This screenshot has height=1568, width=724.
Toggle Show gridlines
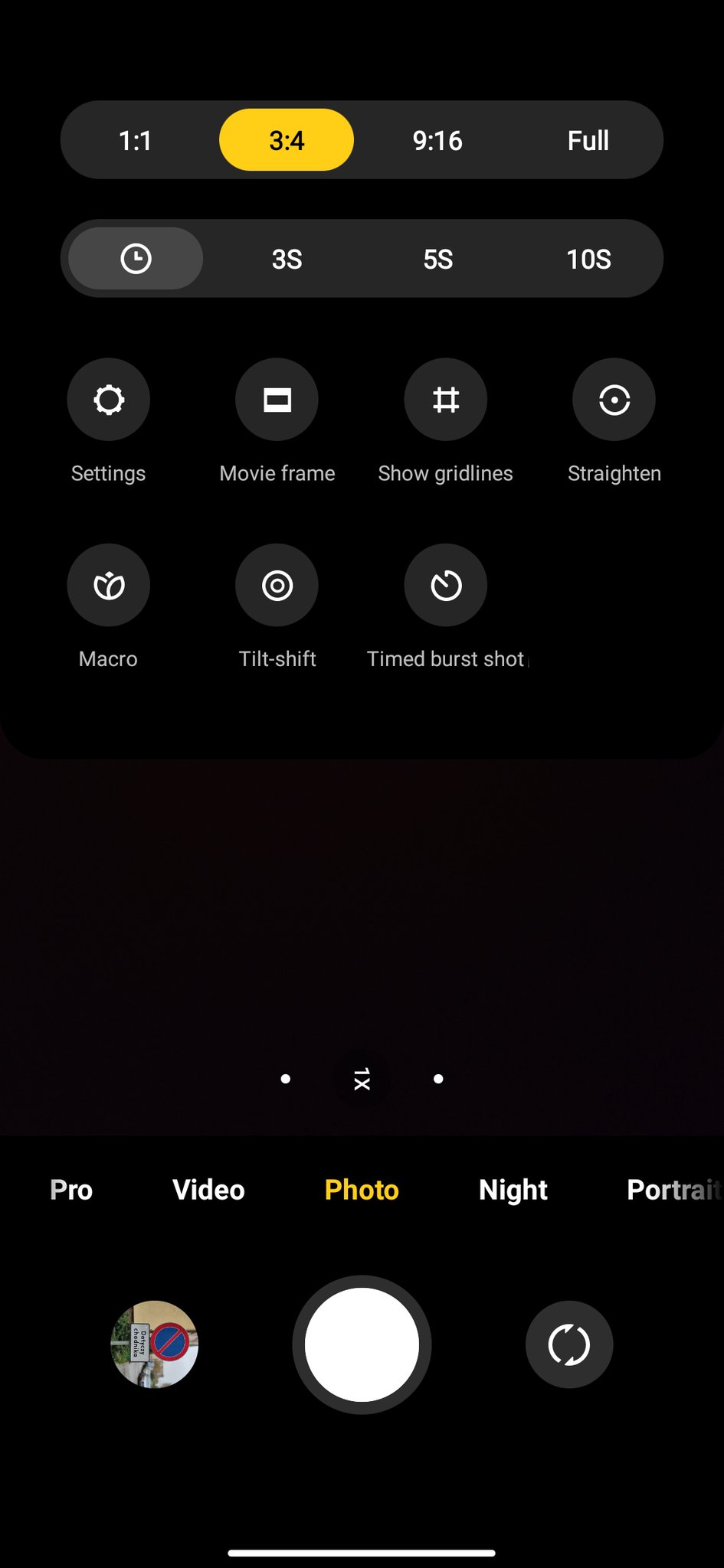point(445,400)
